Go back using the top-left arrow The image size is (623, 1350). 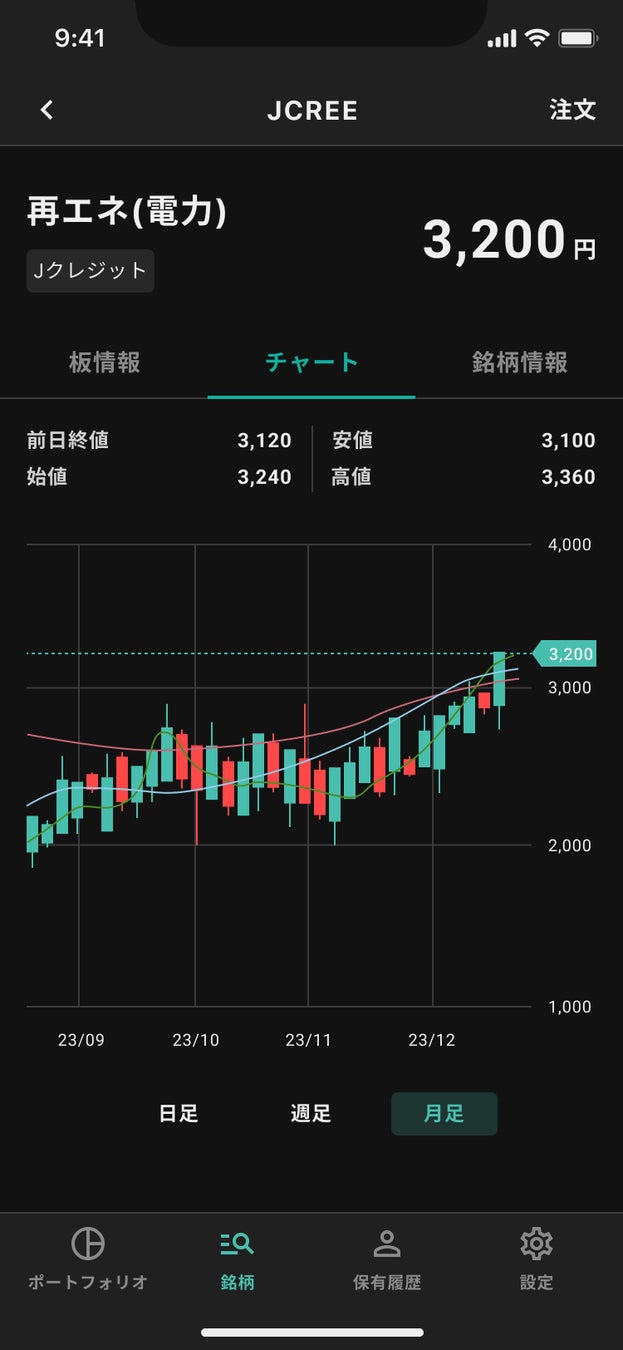tap(47, 110)
